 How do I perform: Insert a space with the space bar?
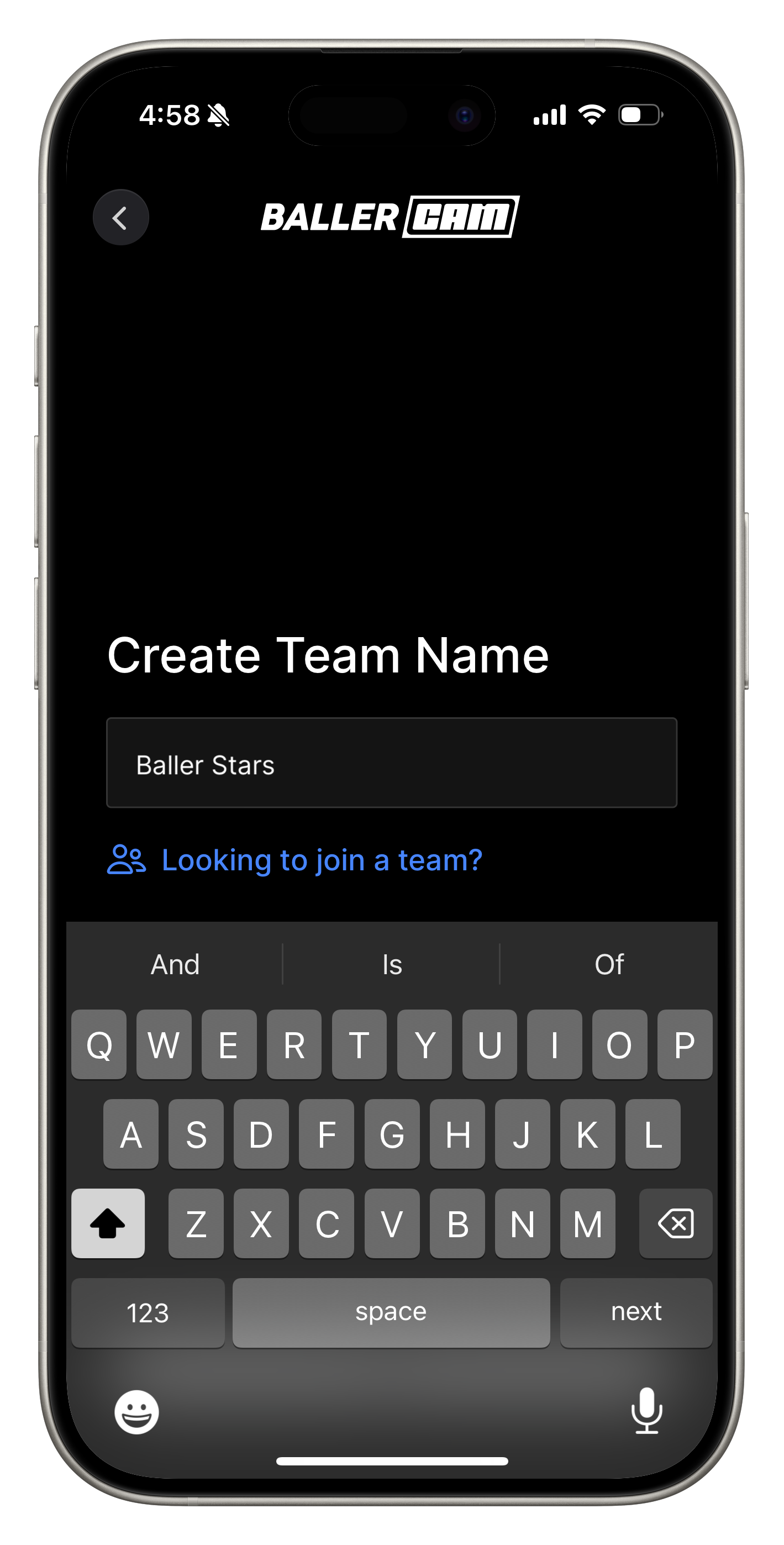pos(391,1312)
